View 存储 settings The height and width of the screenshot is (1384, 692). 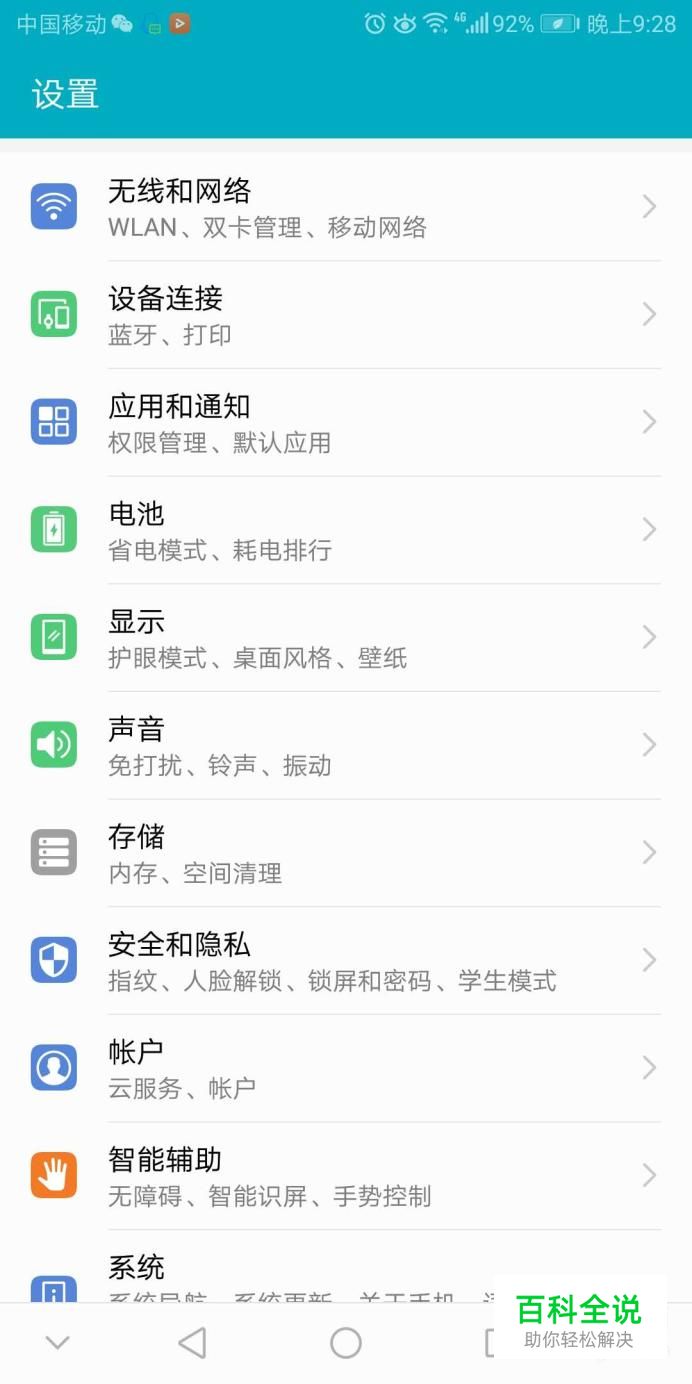(x=345, y=853)
